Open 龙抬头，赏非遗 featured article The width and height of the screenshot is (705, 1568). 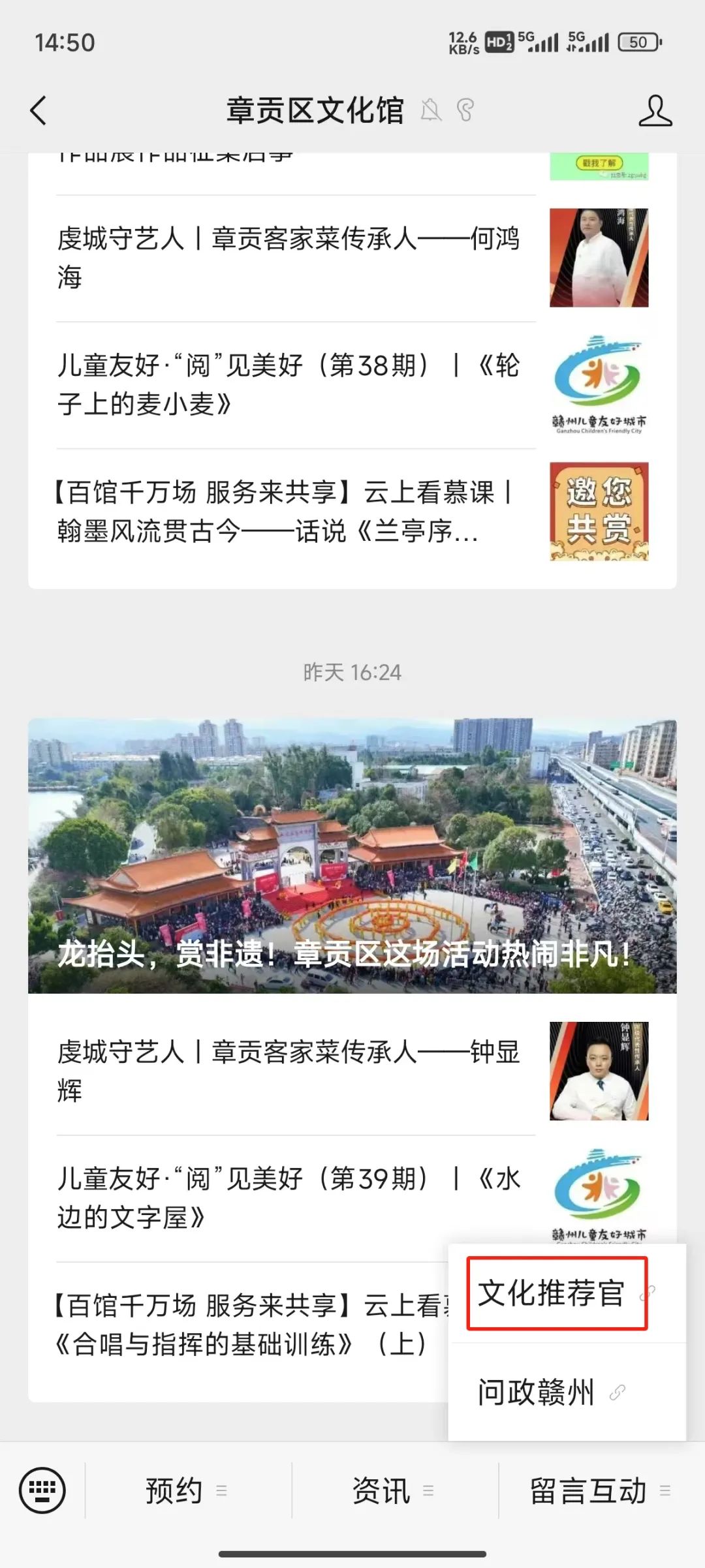(352, 856)
